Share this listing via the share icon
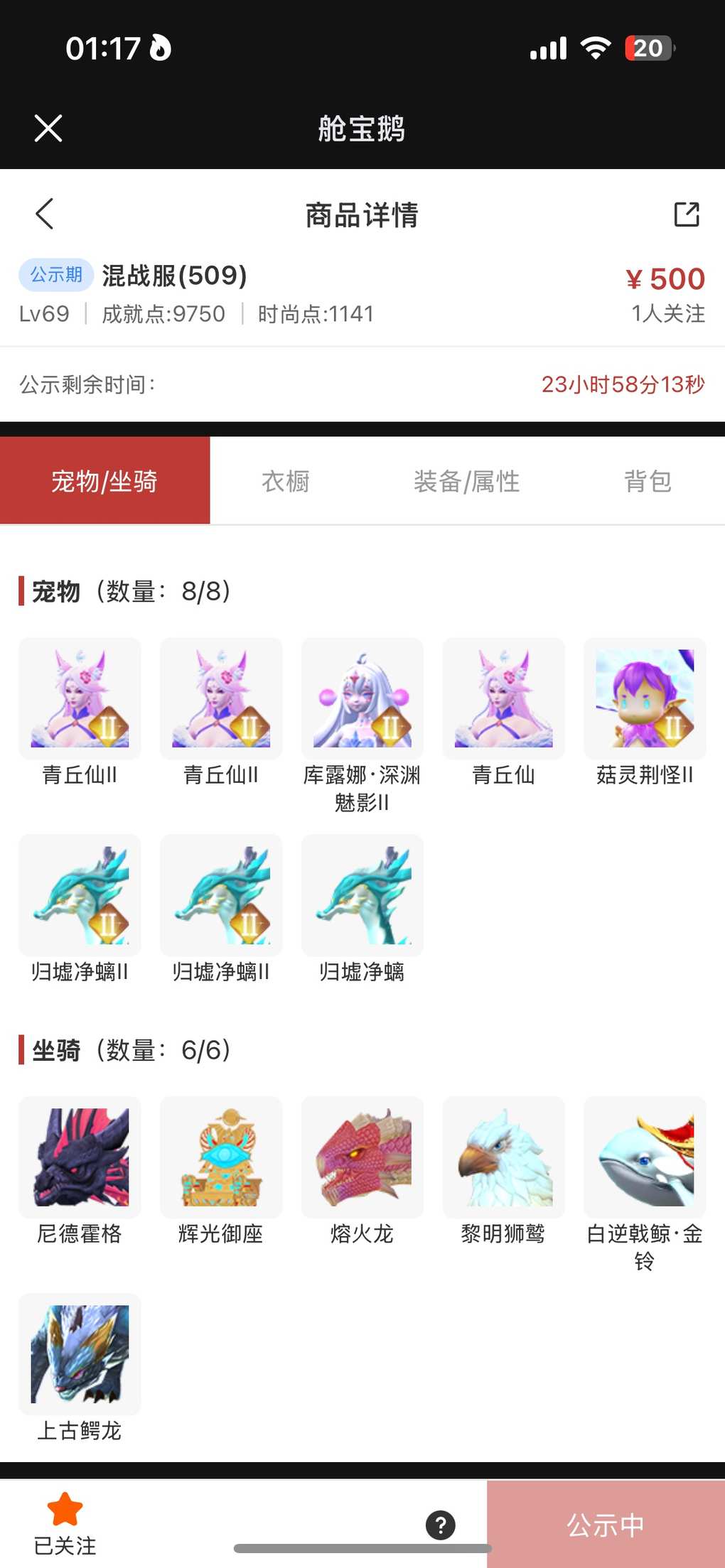The width and height of the screenshot is (725, 1568). [686, 214]
